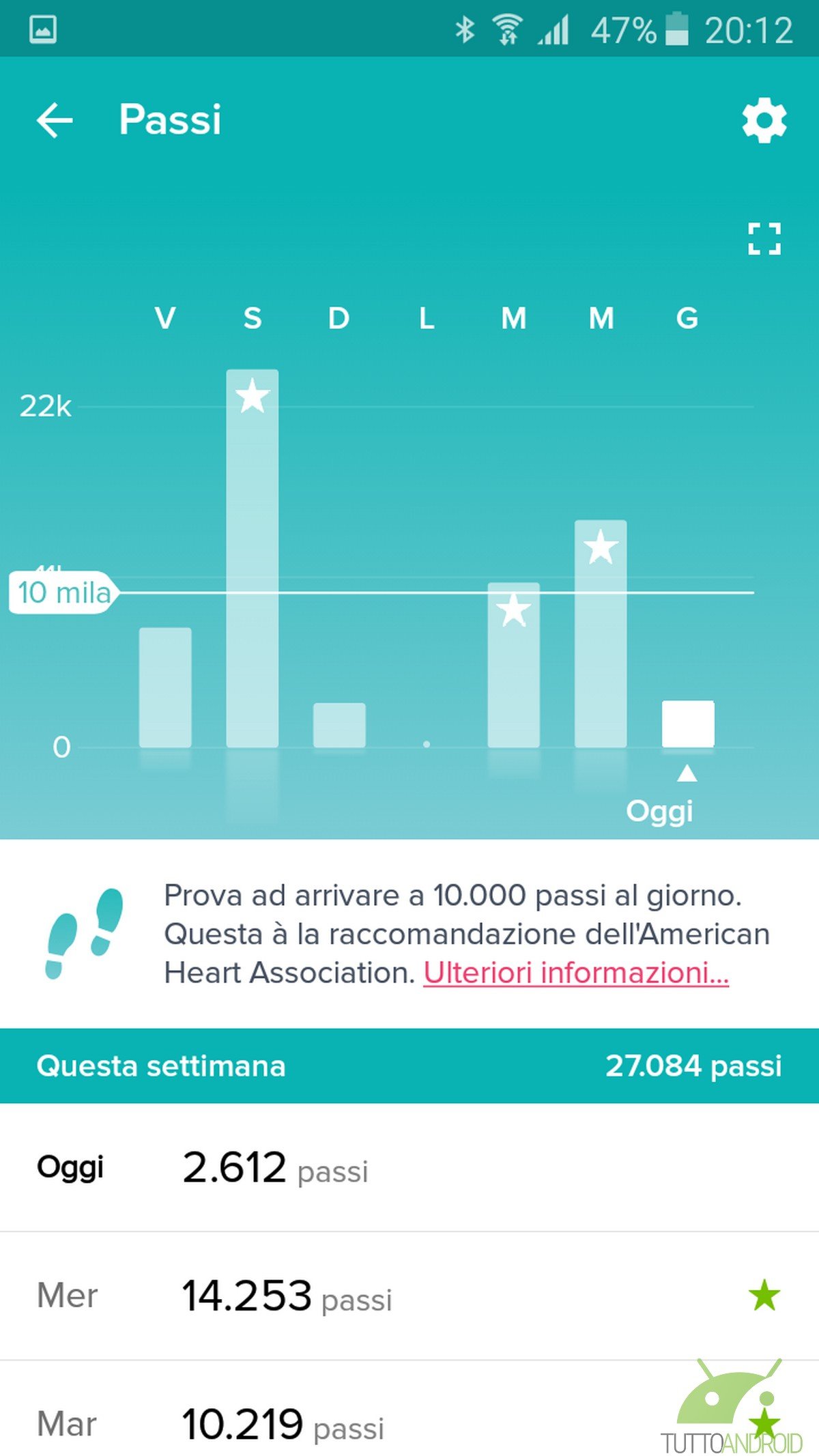Go back using the arrow icon

click(x=55, y=120)
